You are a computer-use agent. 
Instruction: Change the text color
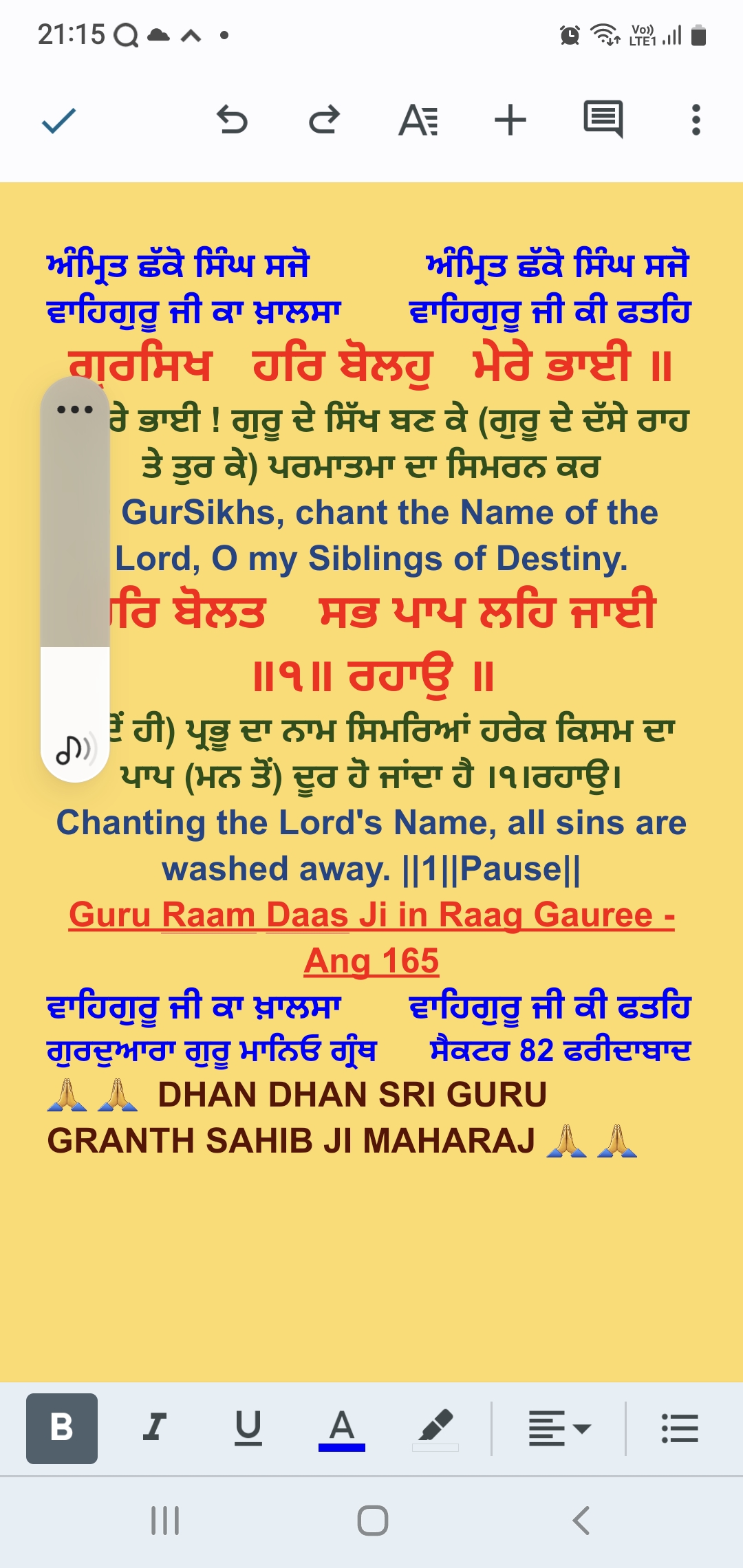(342, 1428)
